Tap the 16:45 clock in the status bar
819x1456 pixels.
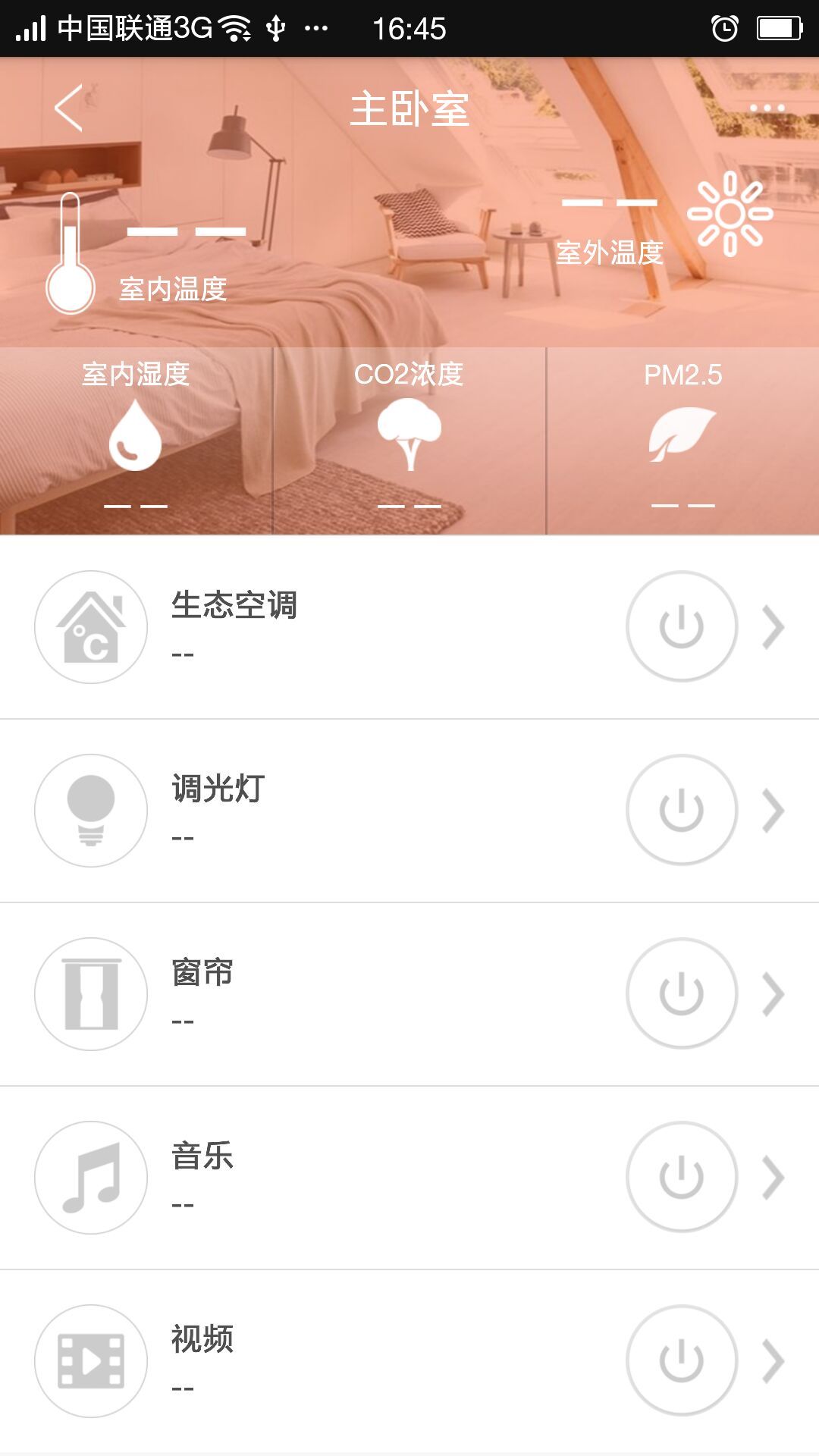[409, 28]
